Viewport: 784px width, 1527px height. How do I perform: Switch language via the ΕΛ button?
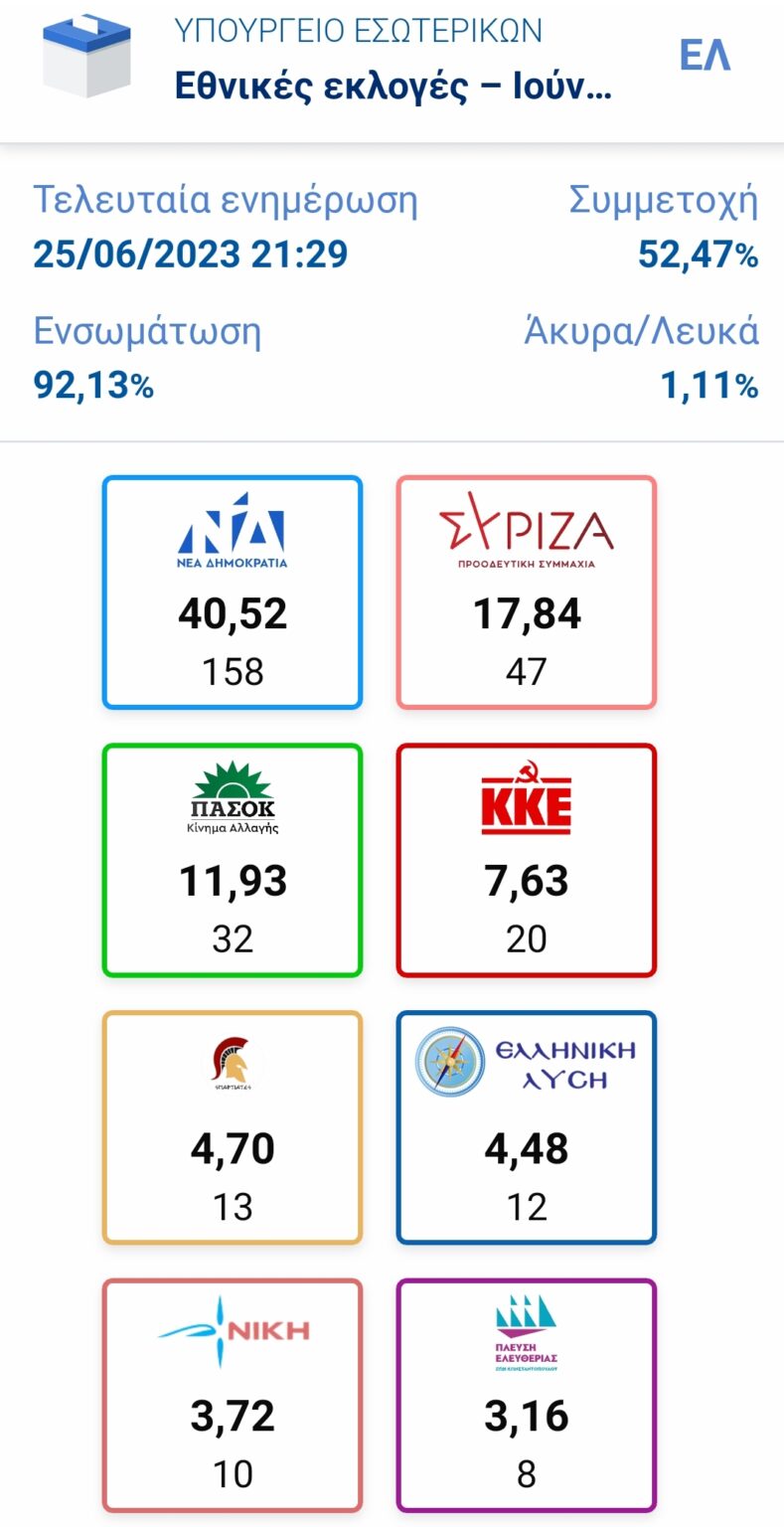click(x=705, y=56)
